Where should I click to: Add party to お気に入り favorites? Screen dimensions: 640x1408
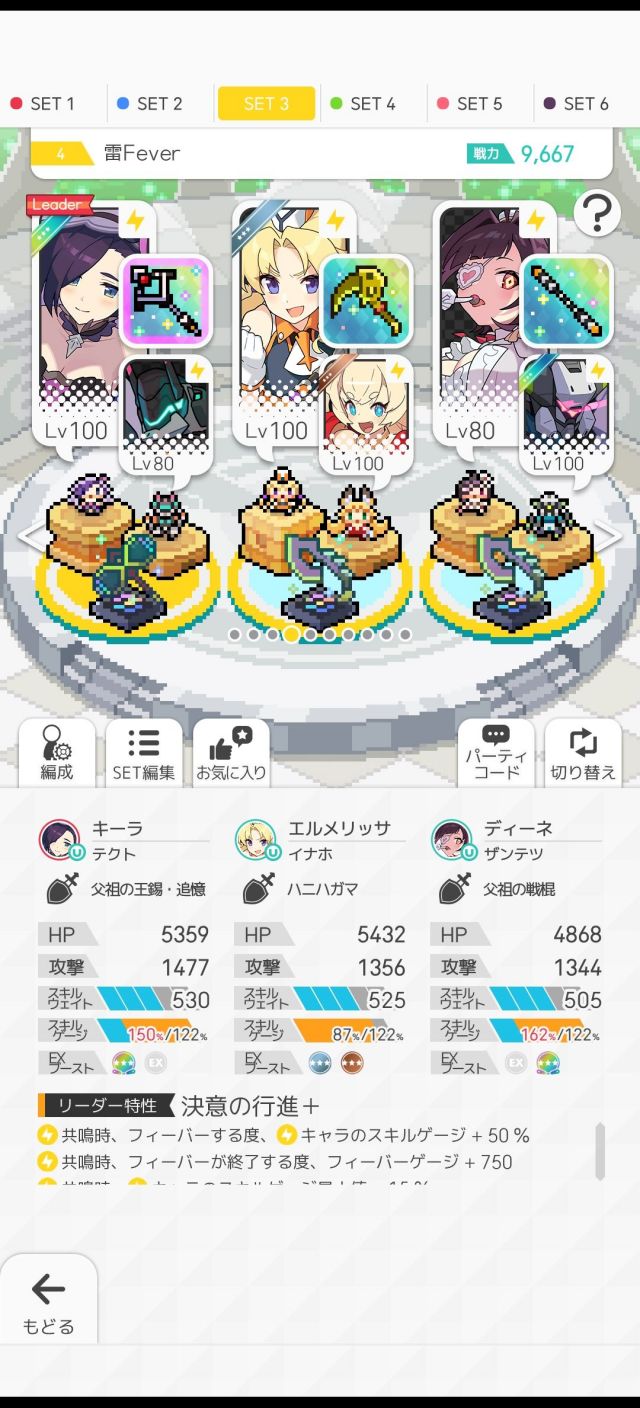point(231,752)
